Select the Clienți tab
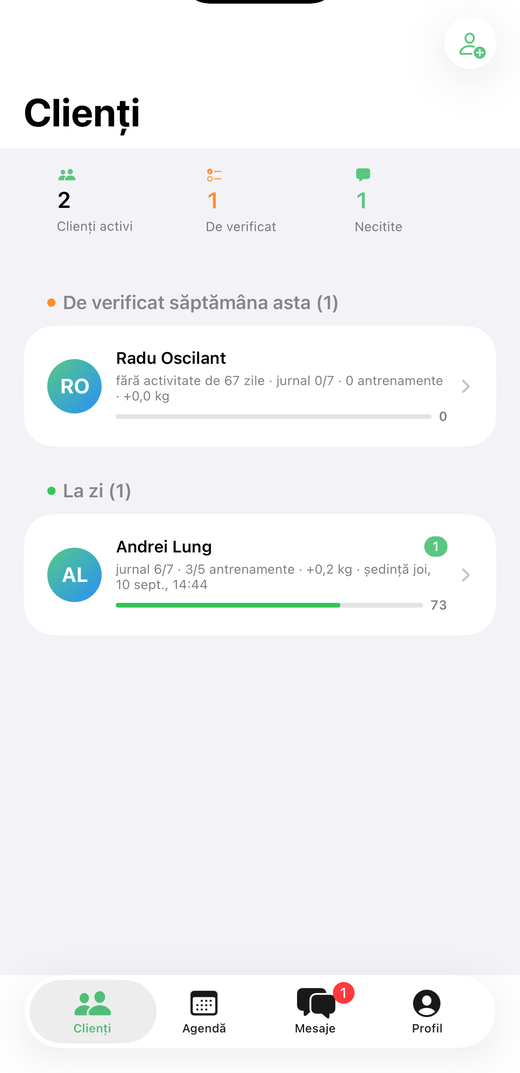The image size is (520, 1073). click(x=92, y=1011)
